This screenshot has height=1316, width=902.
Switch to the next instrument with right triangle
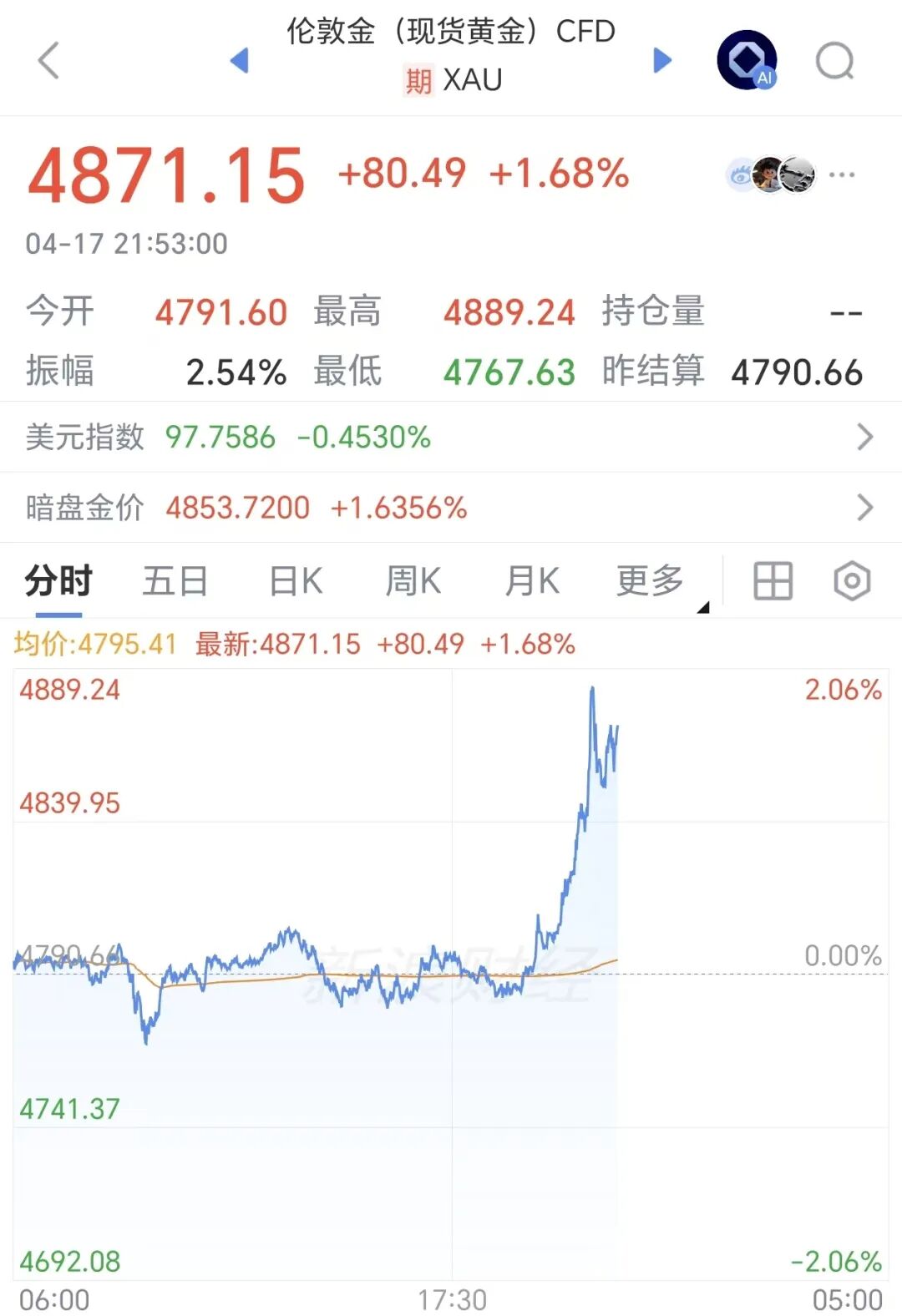(x=662, y=60)
